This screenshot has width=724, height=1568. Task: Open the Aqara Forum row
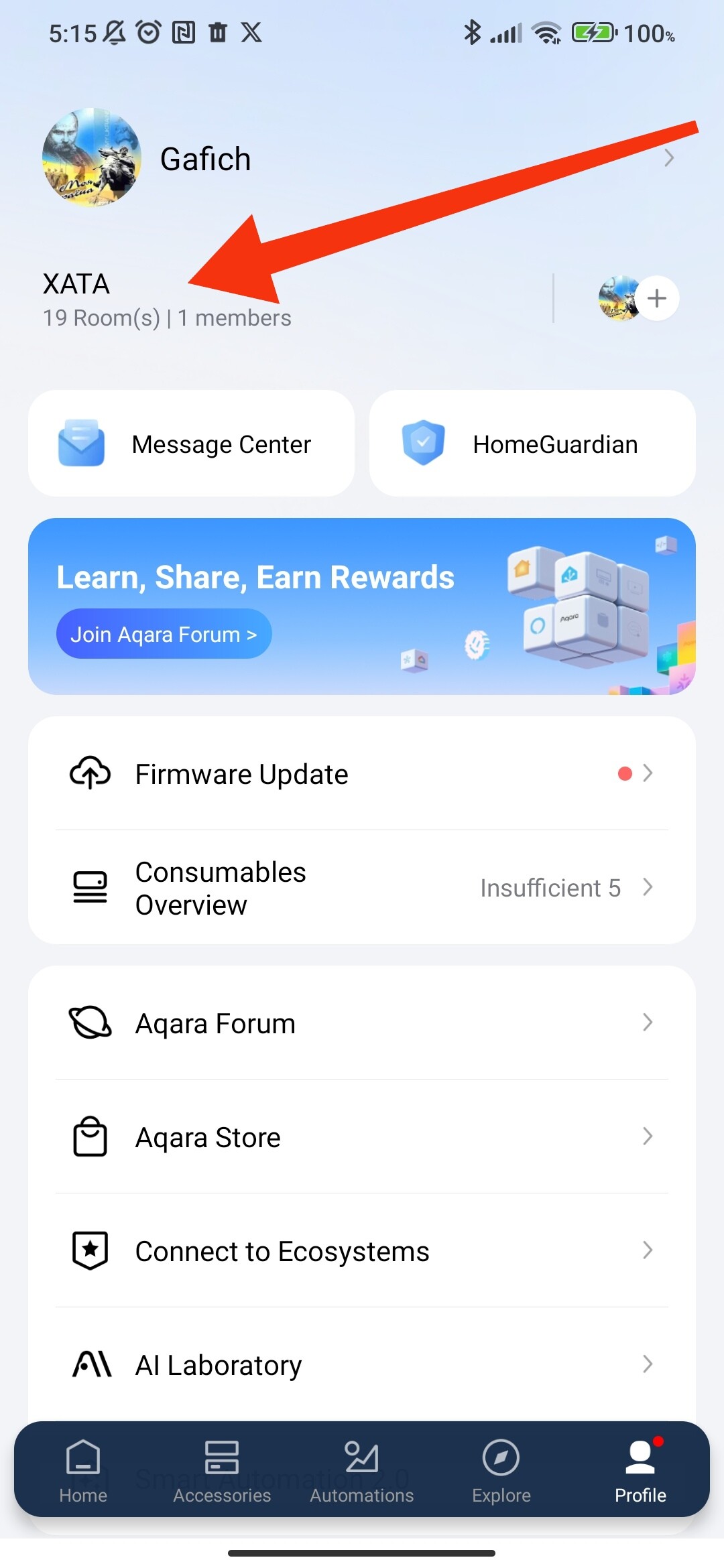(362, 1023)
